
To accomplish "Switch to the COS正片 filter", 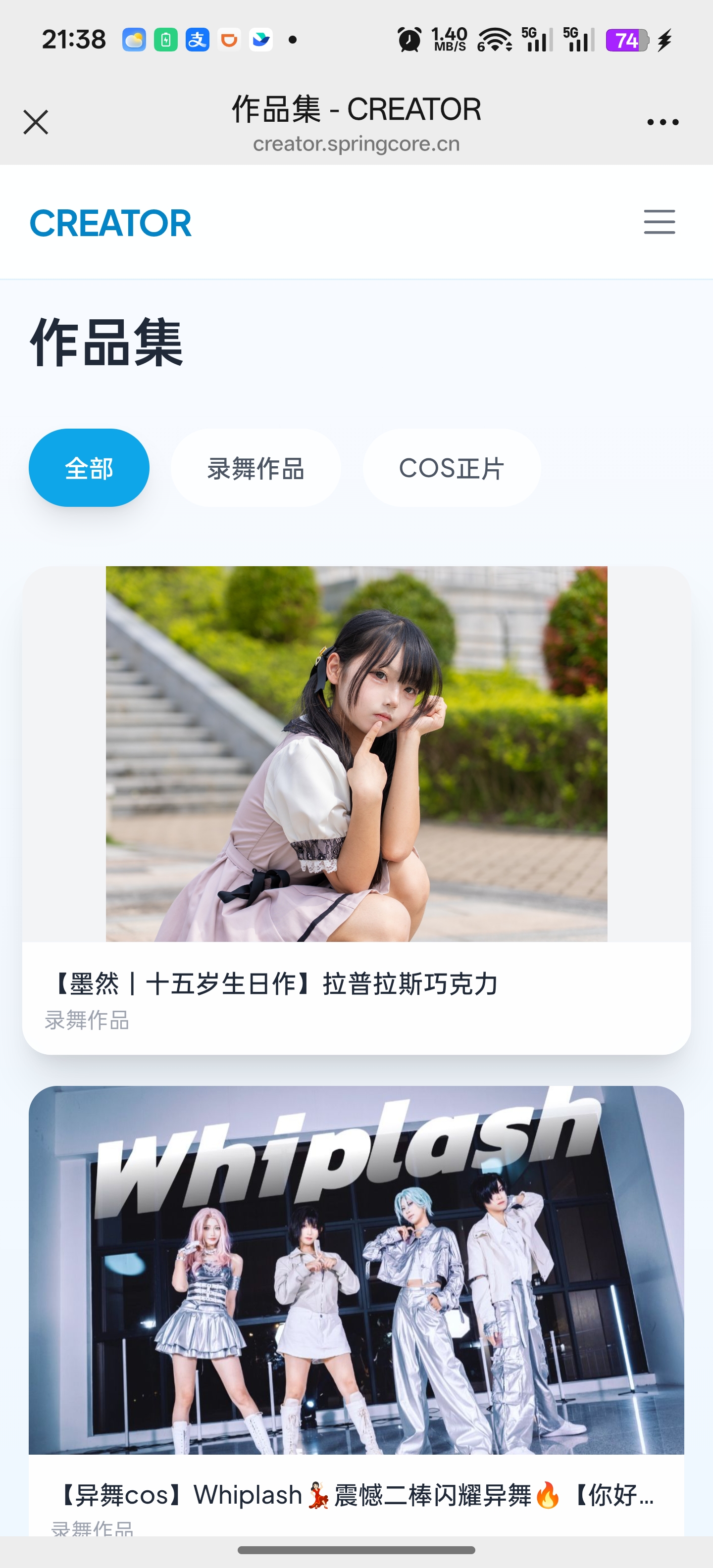I will click(x=451, y=467).
